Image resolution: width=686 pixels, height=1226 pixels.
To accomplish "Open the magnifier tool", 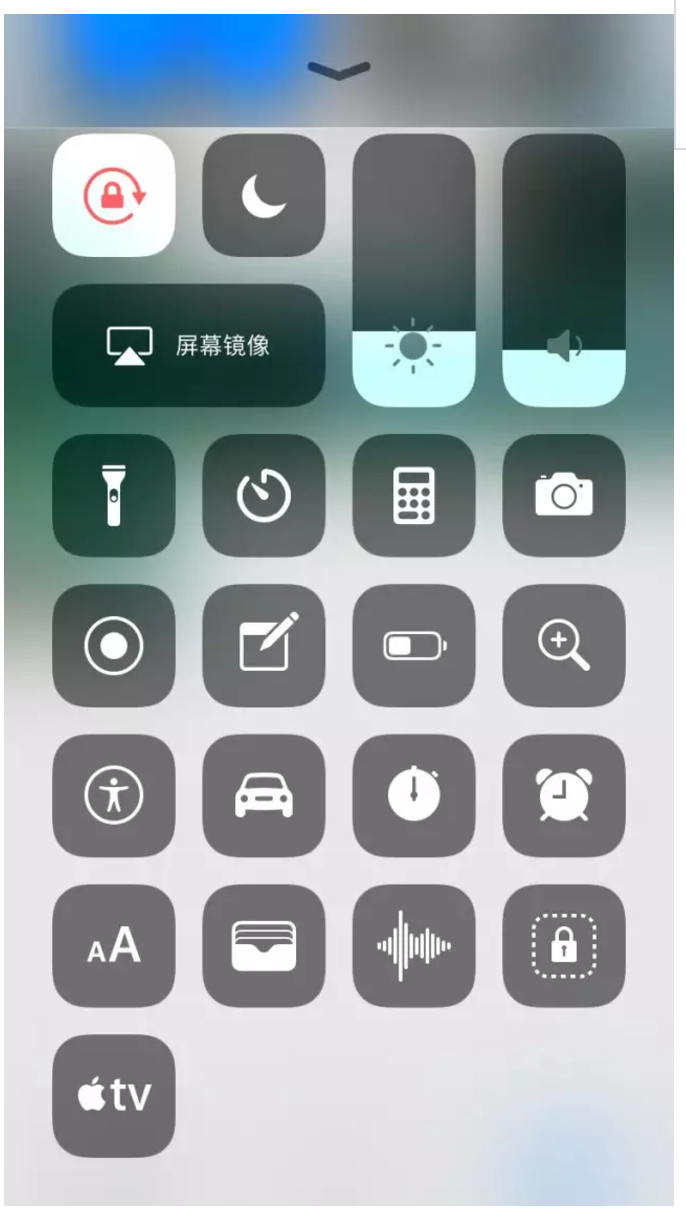I will point(563,645).
